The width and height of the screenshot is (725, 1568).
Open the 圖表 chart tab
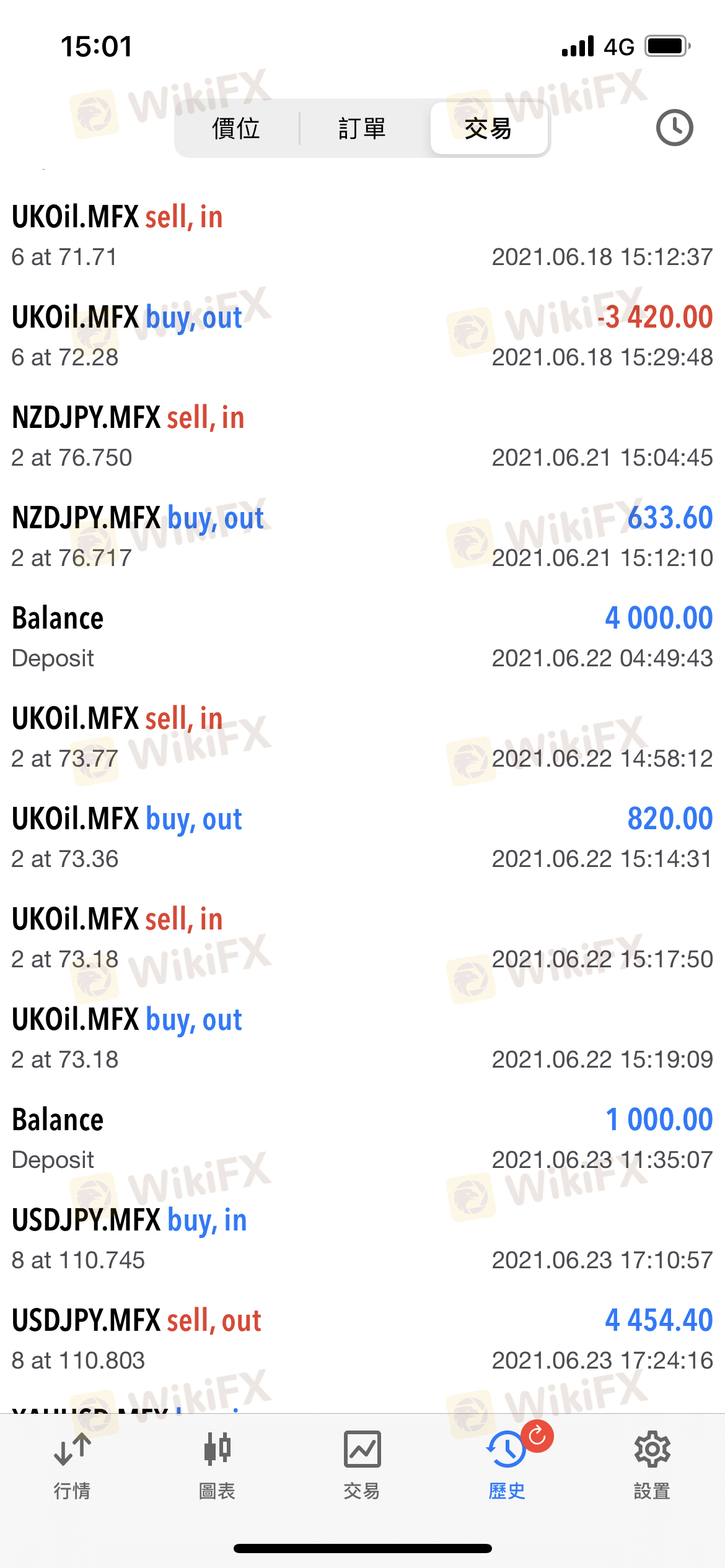217,1465
